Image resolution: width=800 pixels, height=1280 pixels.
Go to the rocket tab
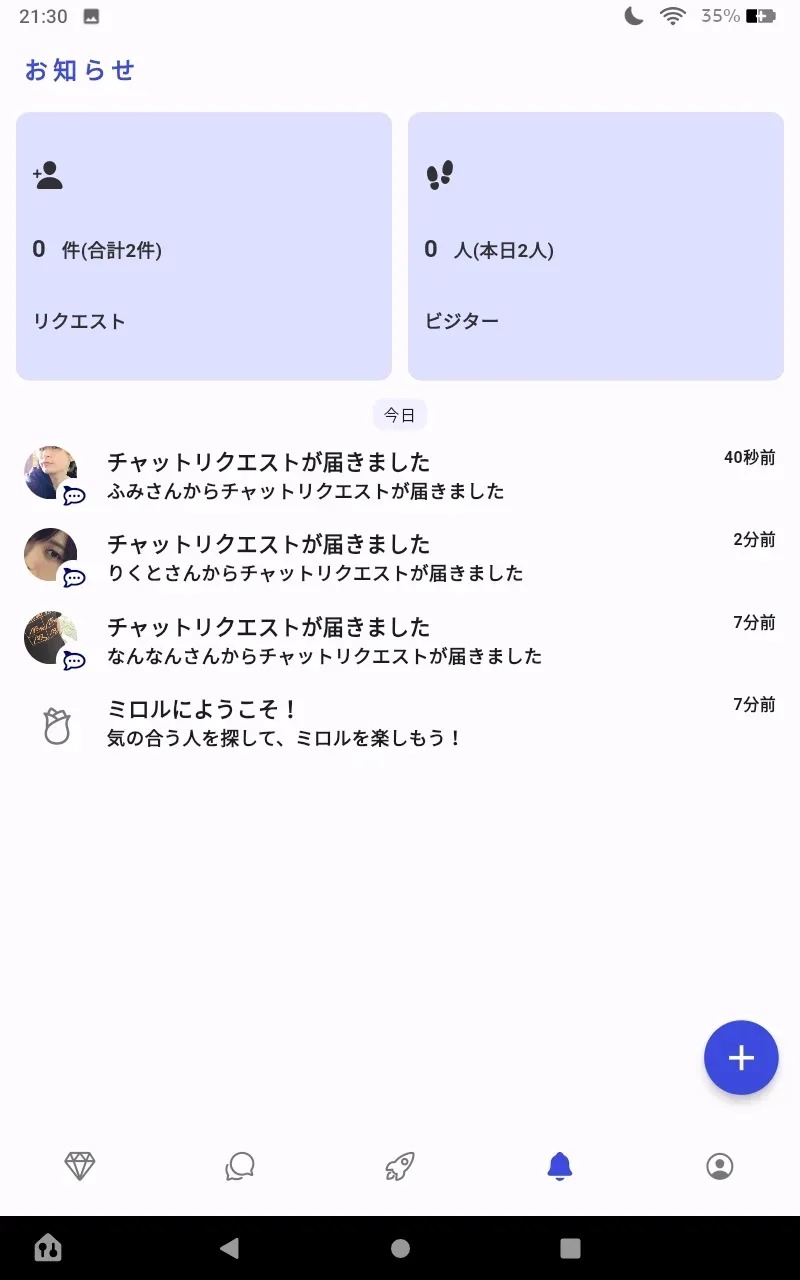[400, 1166]
